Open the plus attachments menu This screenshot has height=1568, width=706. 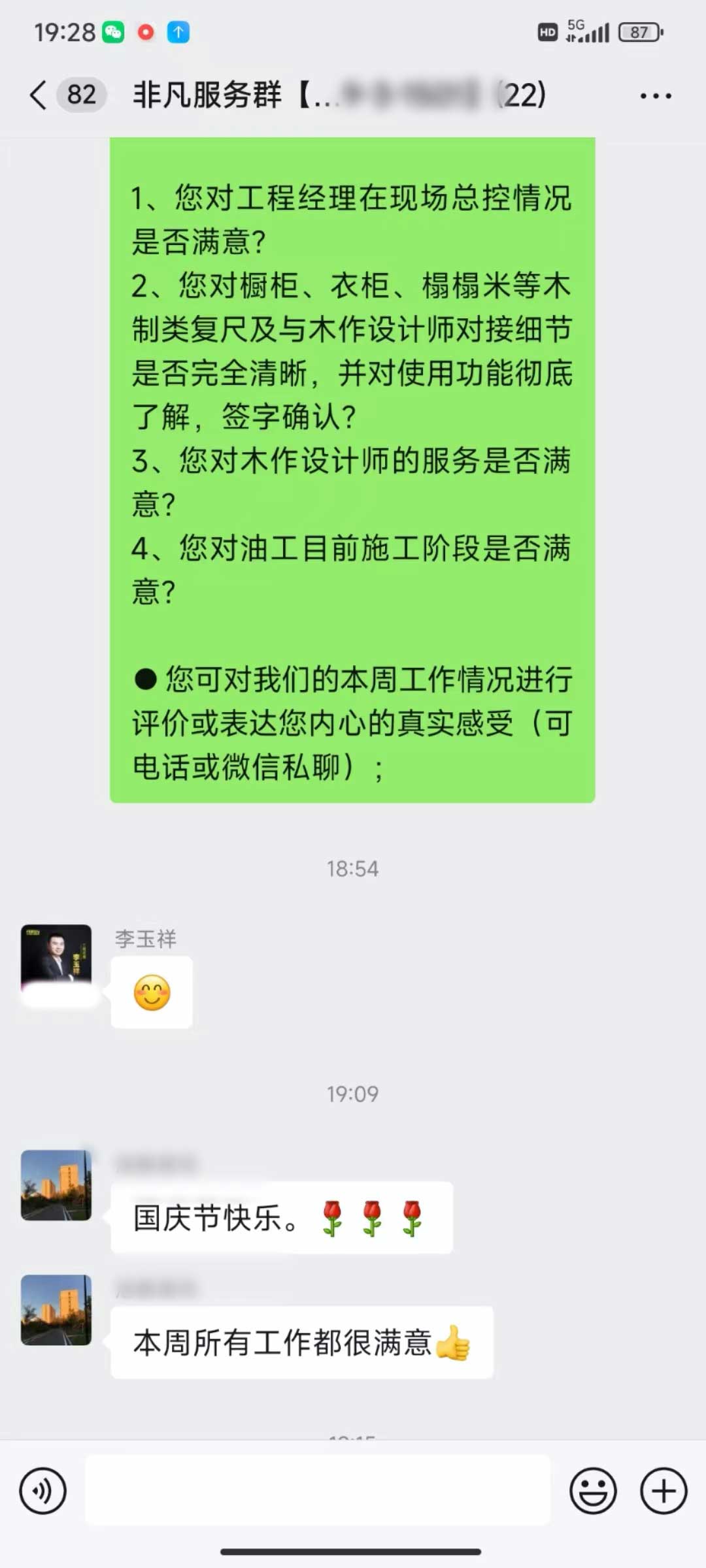pos(663,1492)
